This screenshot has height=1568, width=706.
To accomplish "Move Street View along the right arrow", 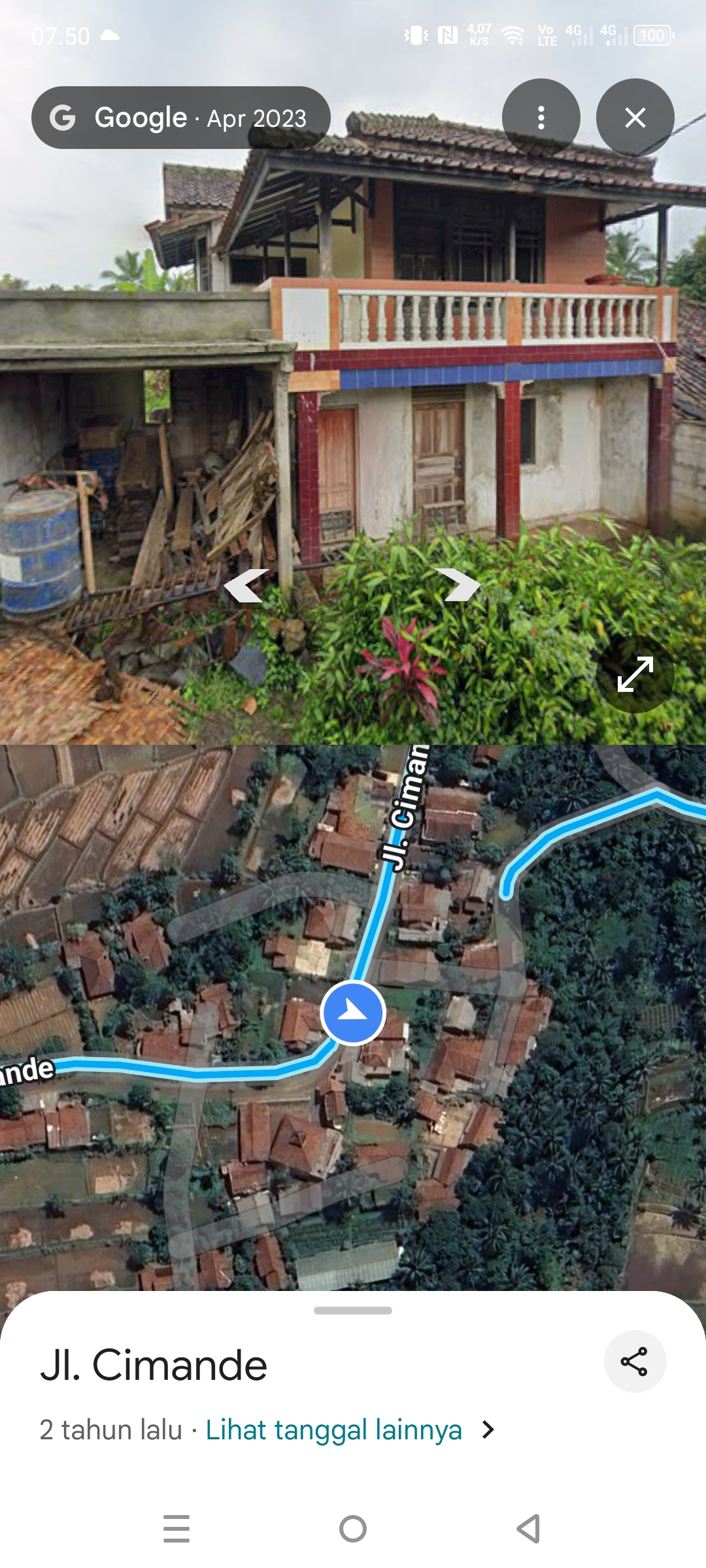I will (460, 583).
